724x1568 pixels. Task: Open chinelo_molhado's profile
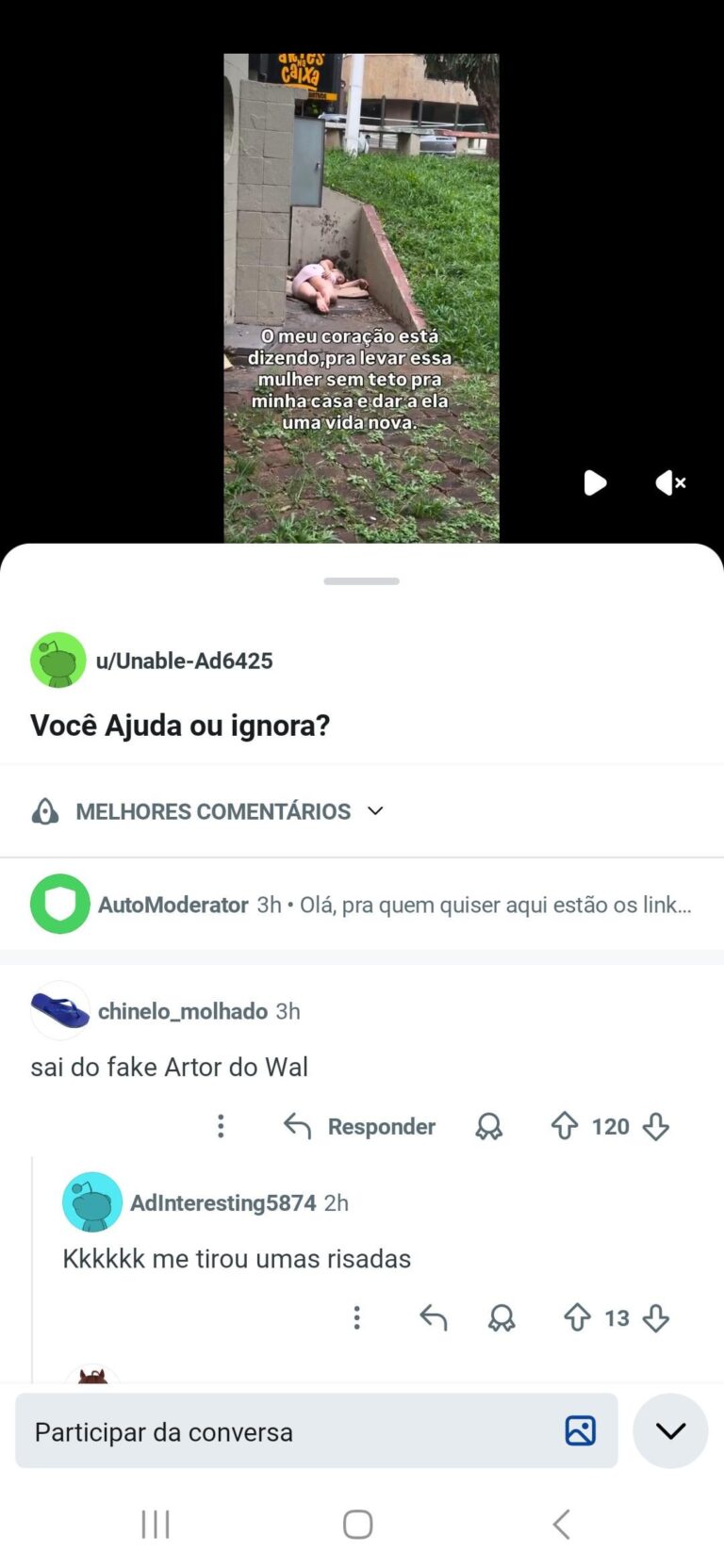(x=182, y=1011)
